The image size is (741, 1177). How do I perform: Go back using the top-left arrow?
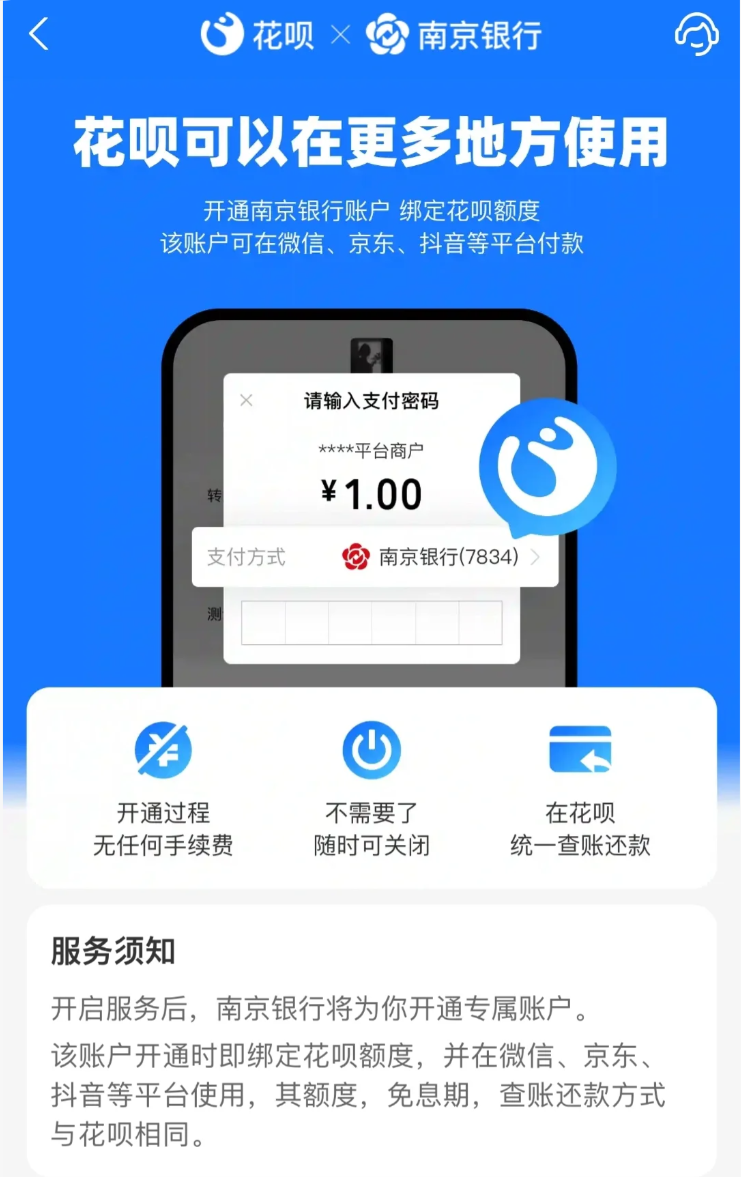click(38, 35)
